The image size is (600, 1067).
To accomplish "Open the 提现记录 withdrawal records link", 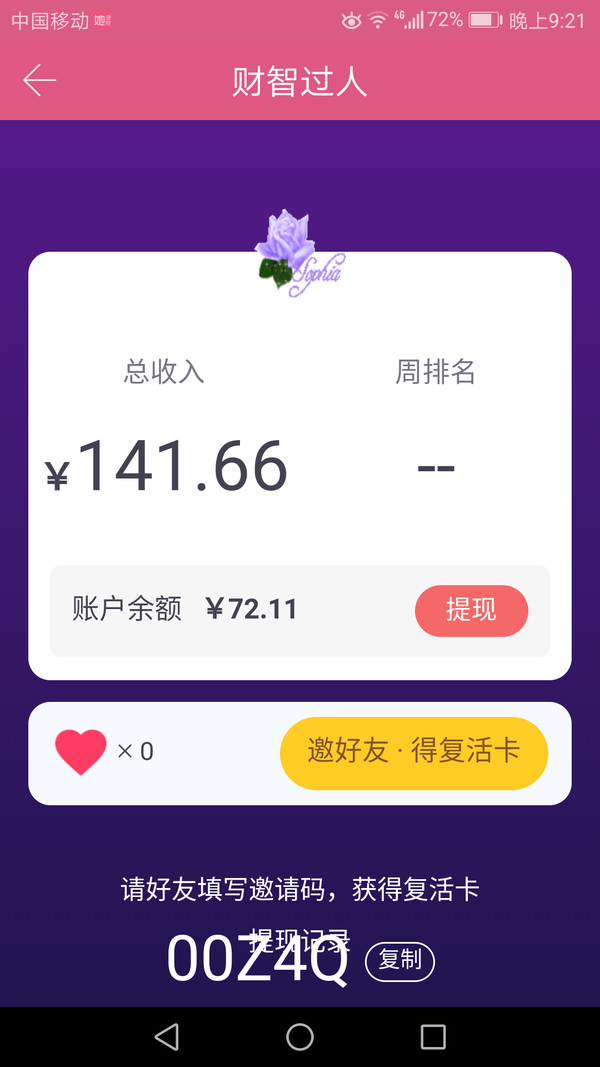I will tap(299, 942).
